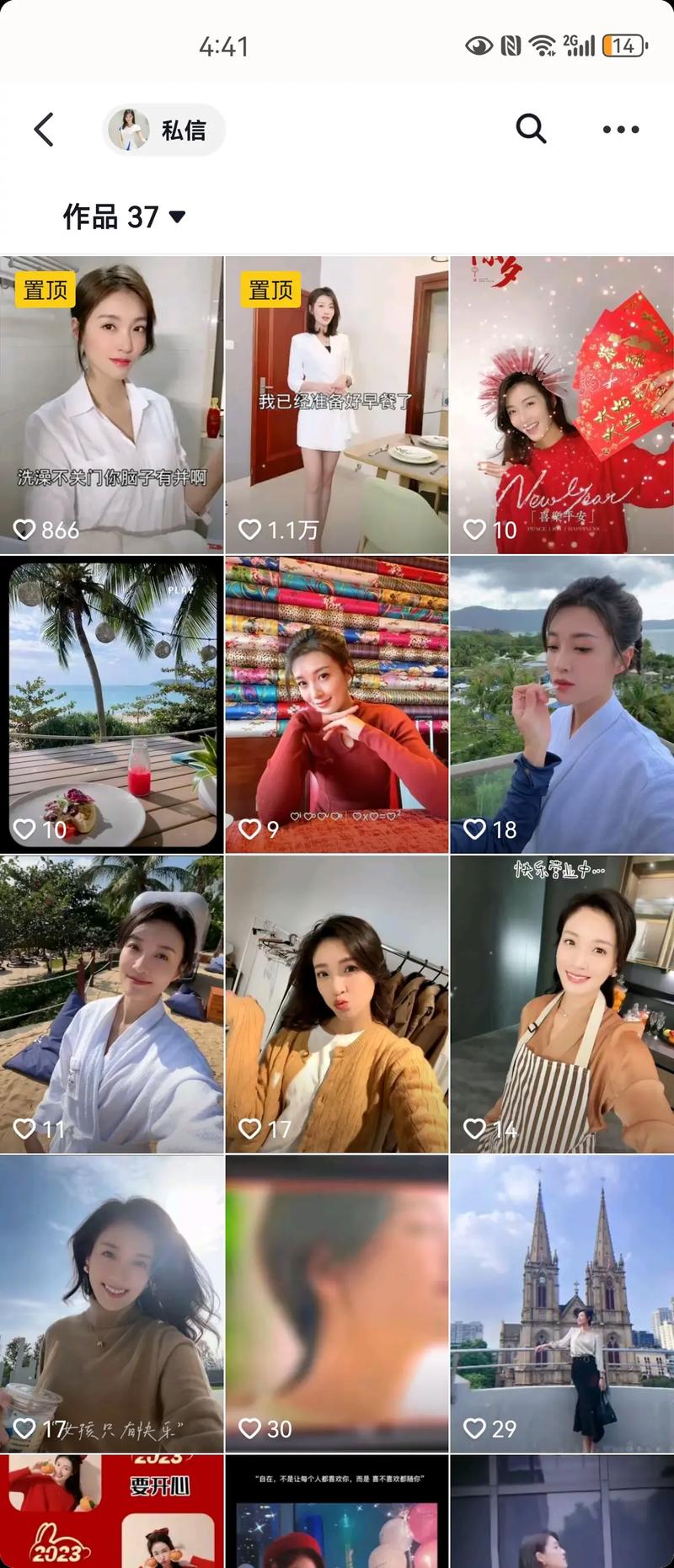Open the 女孩只有快乐 video
This screenshot has width=674, height=1568.
click(x=112, y=1304)
